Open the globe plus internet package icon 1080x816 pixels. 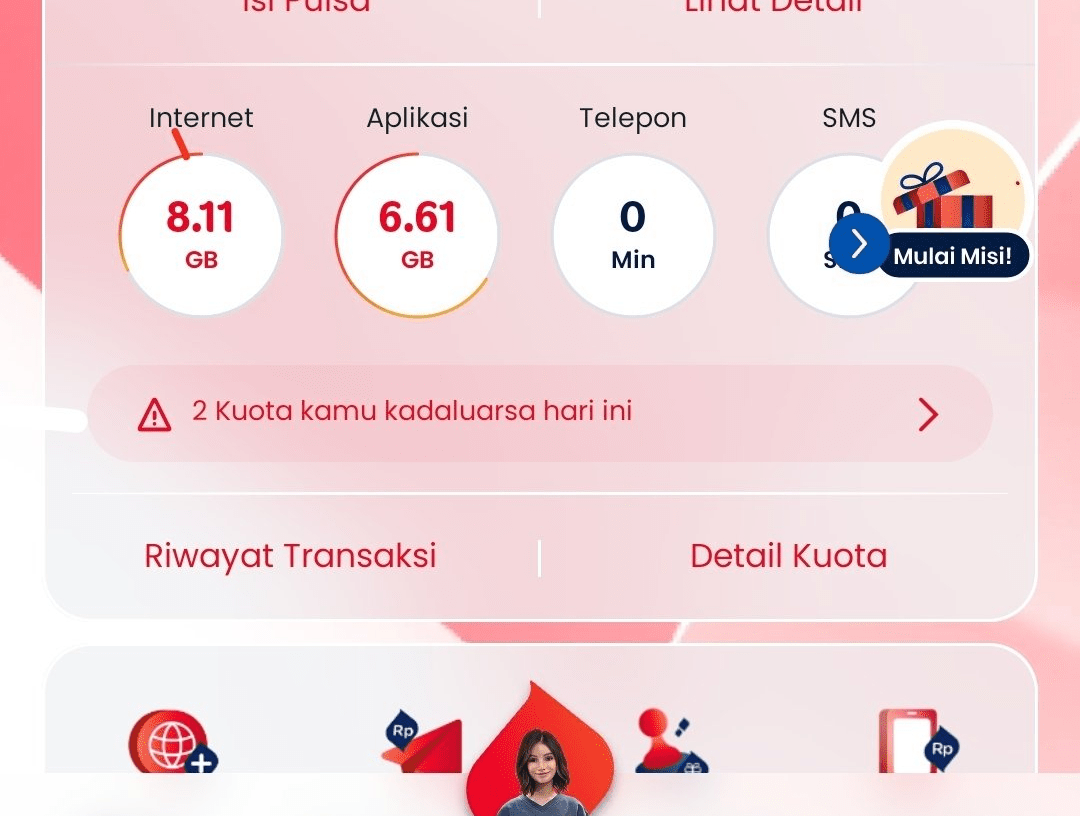coord(172,743)
